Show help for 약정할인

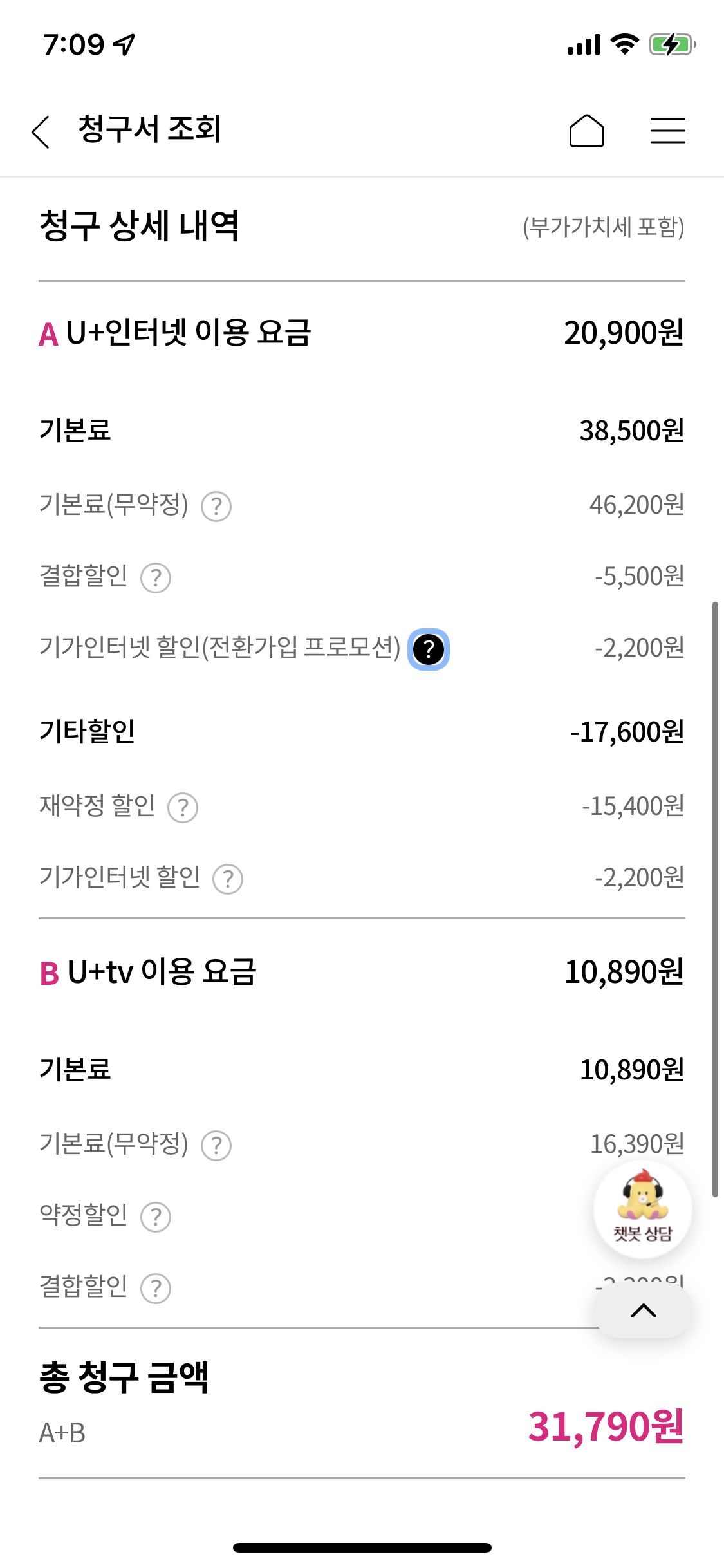156,1217
